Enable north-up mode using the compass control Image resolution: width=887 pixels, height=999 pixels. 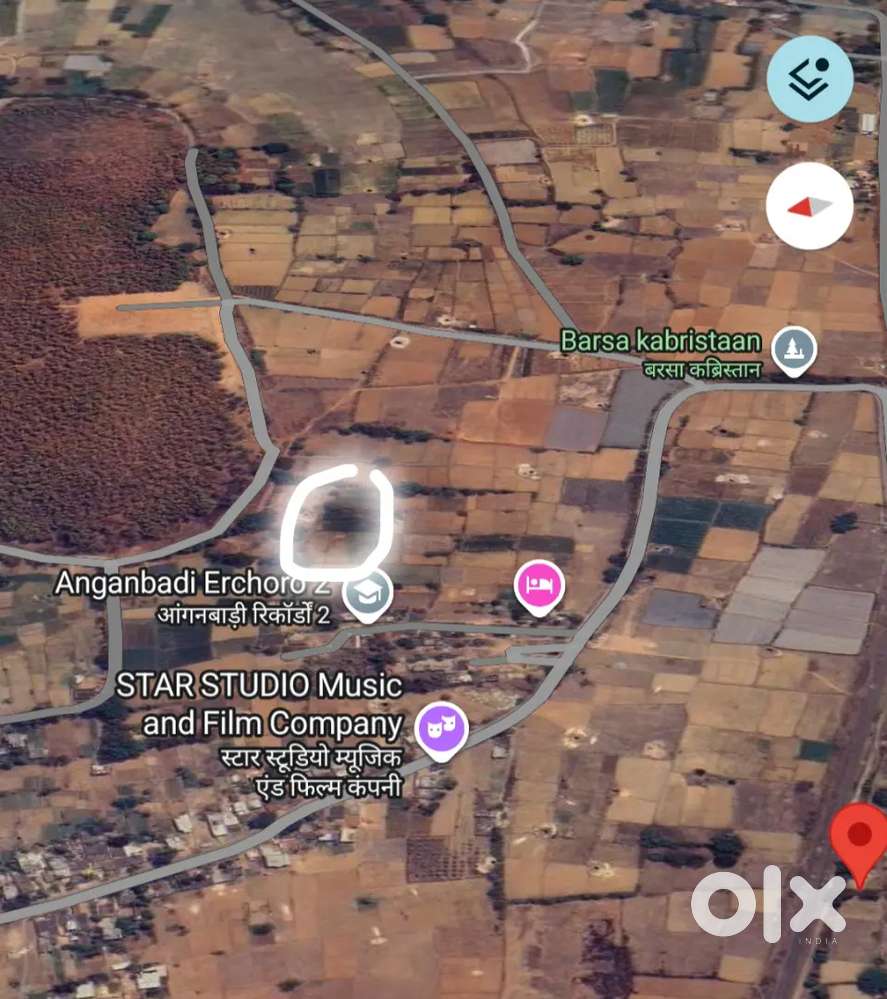pyautogui.click(x=809, y=204)
